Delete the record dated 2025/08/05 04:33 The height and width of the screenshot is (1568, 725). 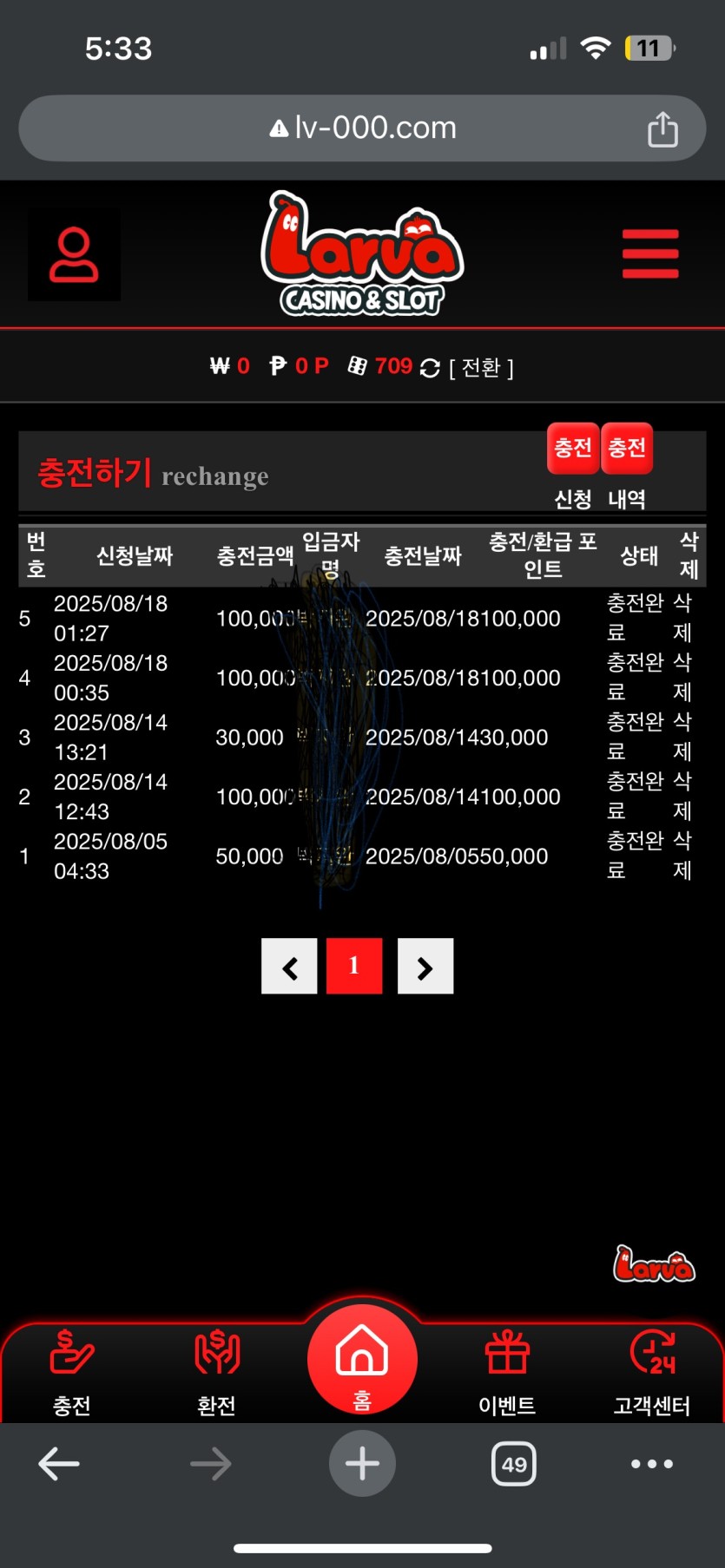(x=682, y=856)
